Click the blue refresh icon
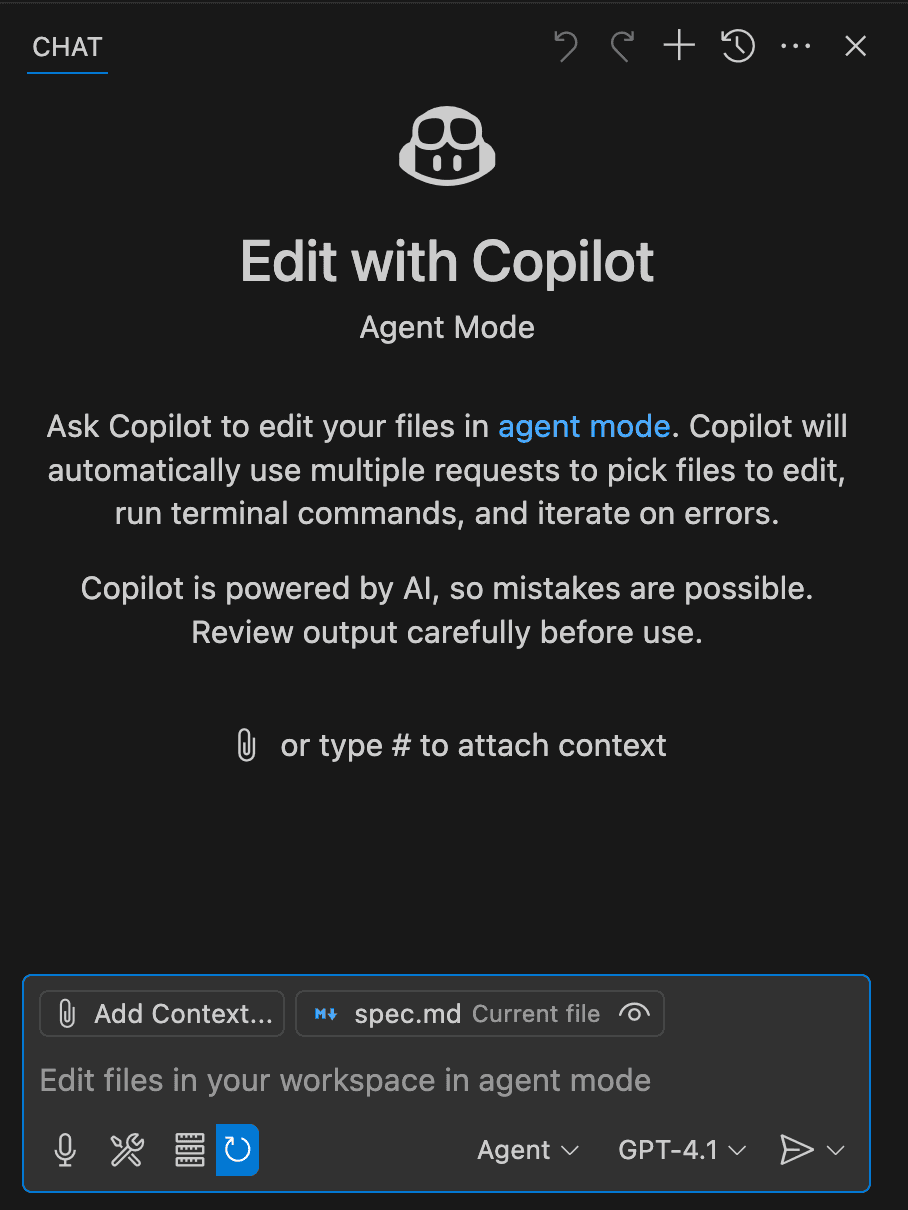The height and width of the screenshot is (1210, 908). [238, 1150]
